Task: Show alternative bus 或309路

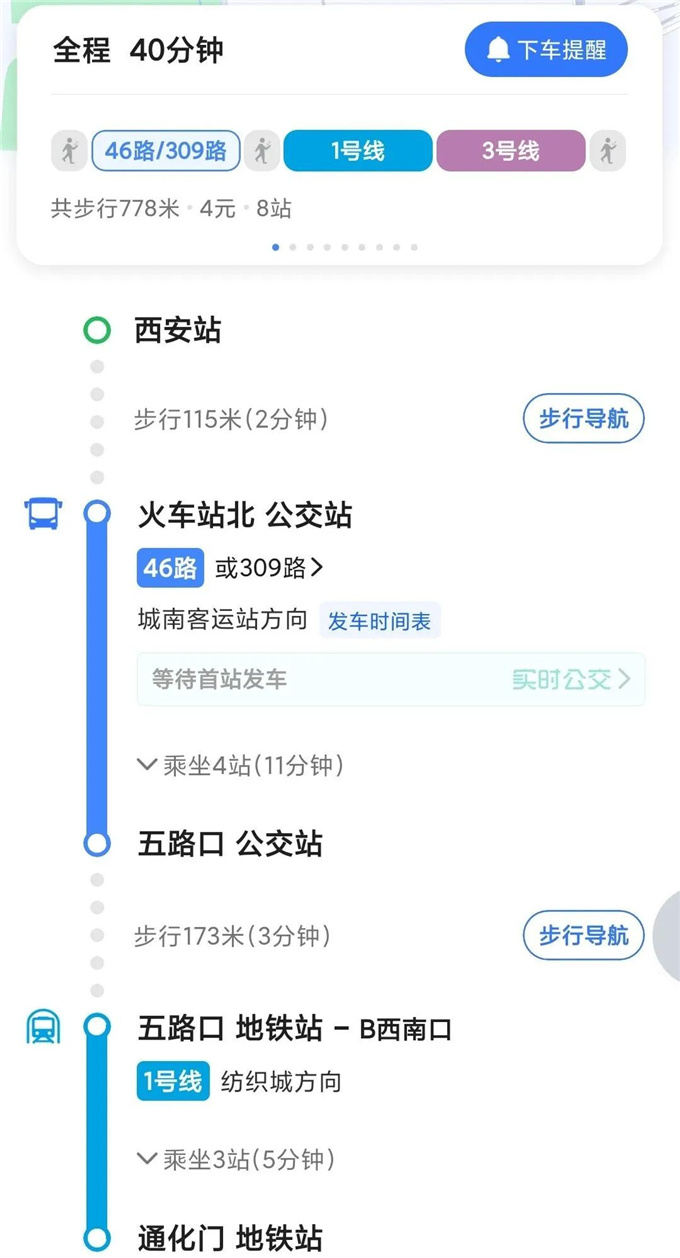Action: click(x=270, y=568)
